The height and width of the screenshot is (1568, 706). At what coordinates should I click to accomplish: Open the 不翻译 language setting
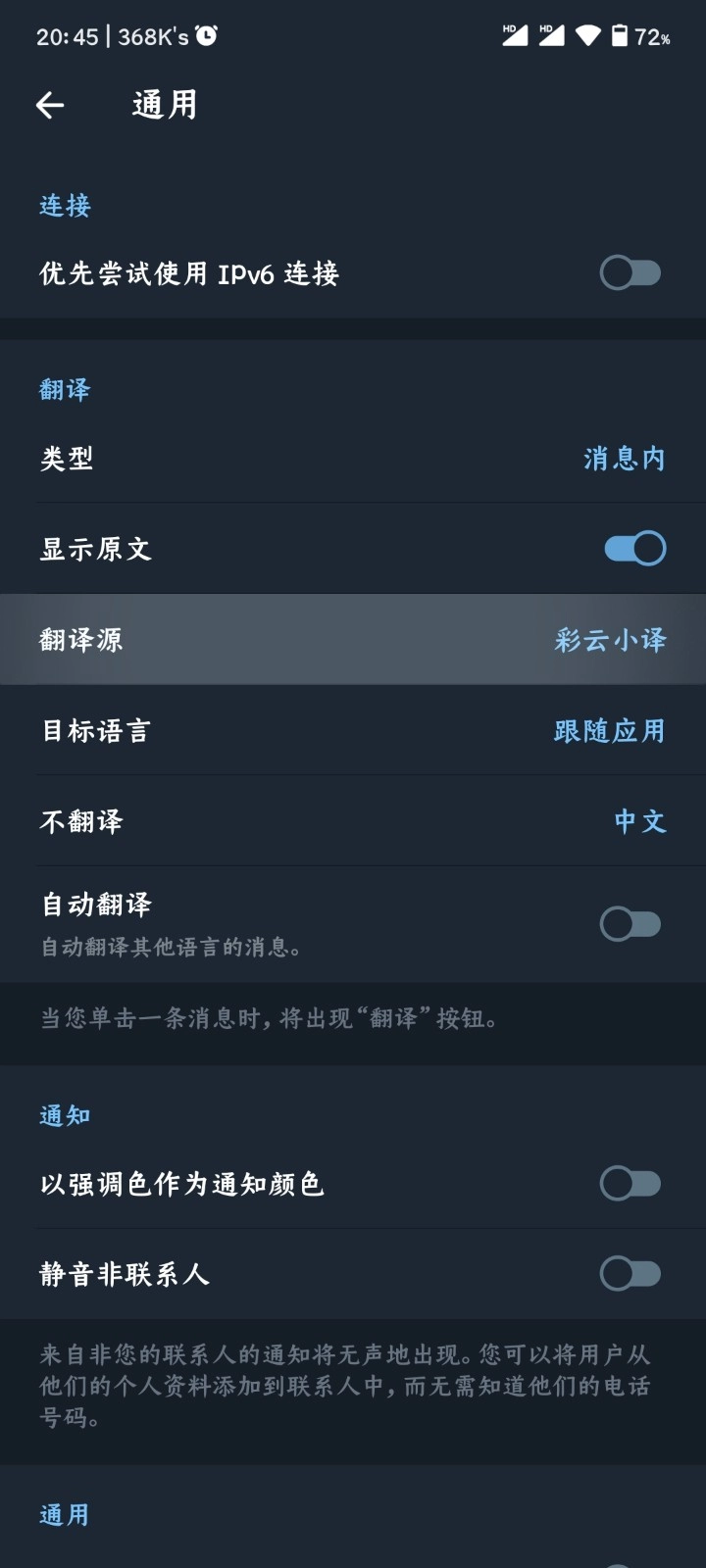tap(353, 821)
